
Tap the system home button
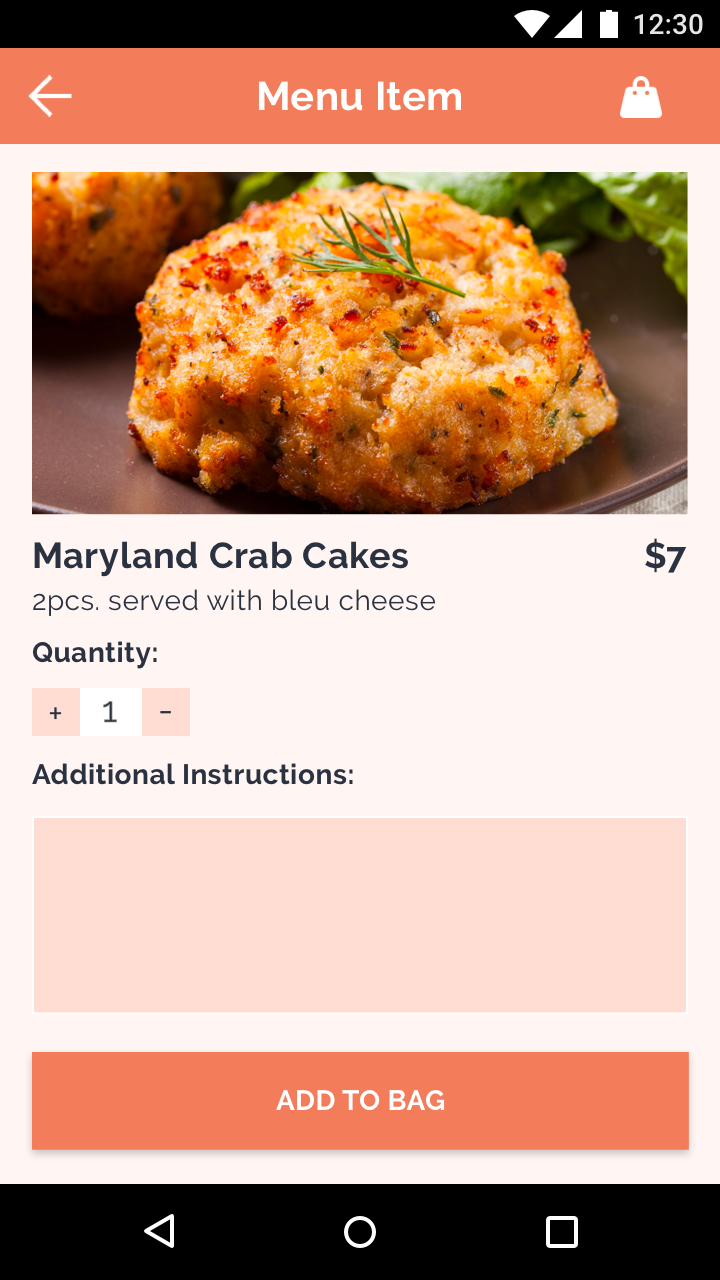[360, 1231]
